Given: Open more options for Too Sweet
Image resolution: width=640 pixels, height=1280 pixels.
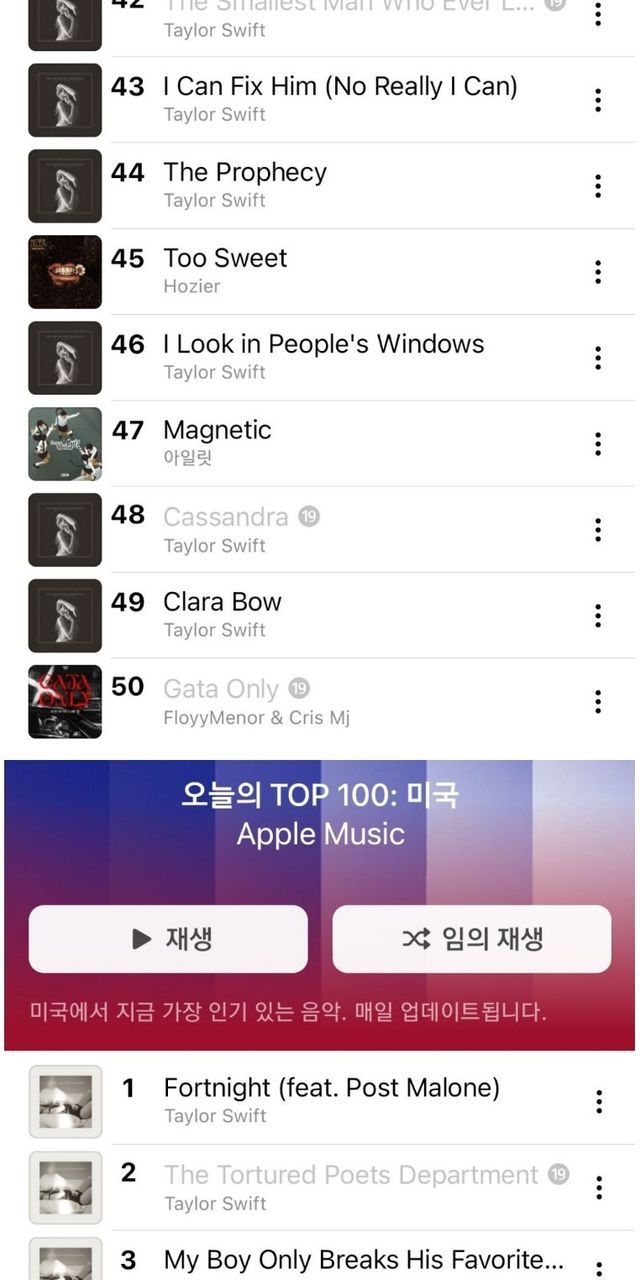Looking at the screenshot, I should 598,272.
